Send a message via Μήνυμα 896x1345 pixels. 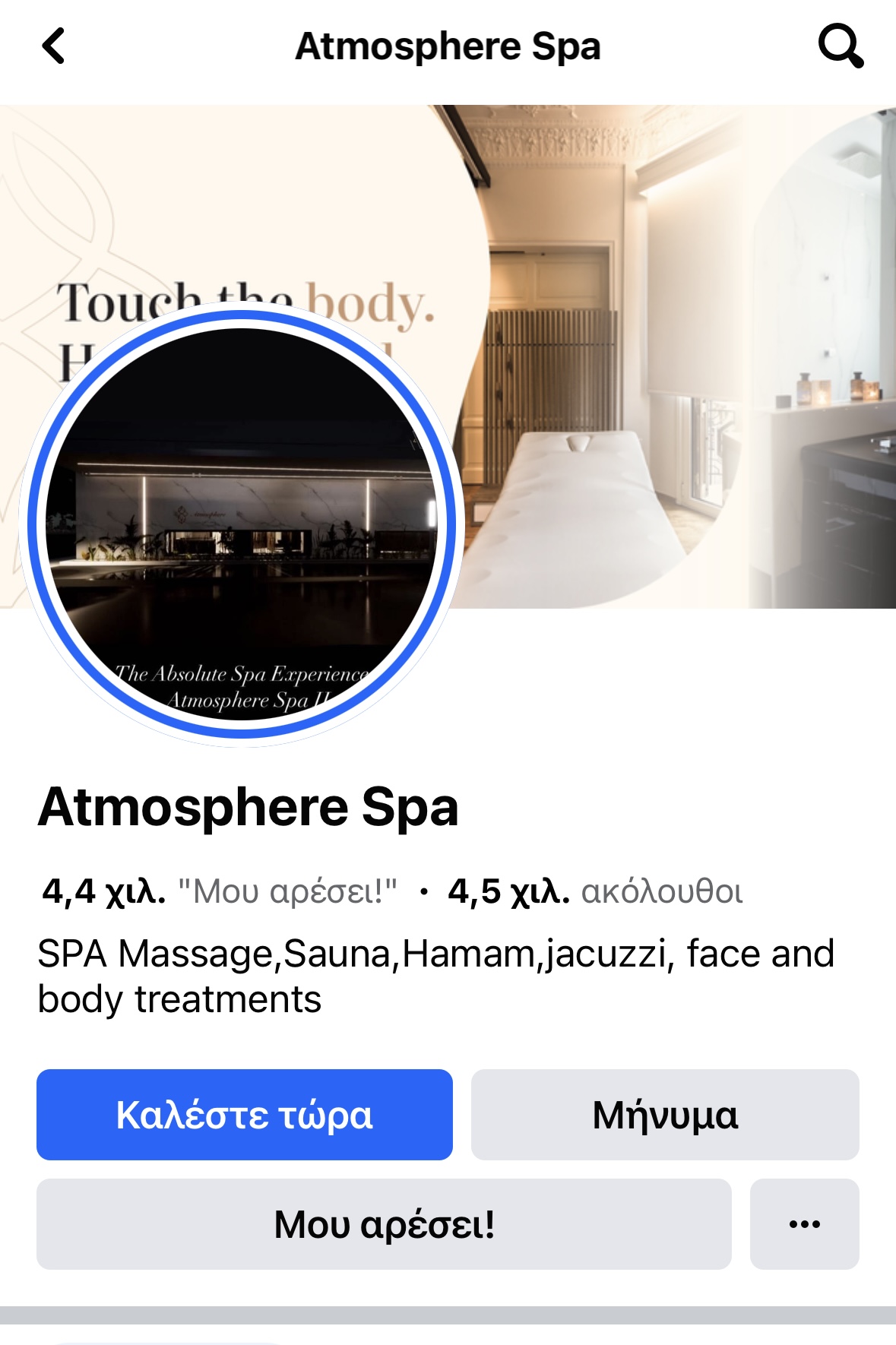pyautogui.click(x=665, y=1115)
